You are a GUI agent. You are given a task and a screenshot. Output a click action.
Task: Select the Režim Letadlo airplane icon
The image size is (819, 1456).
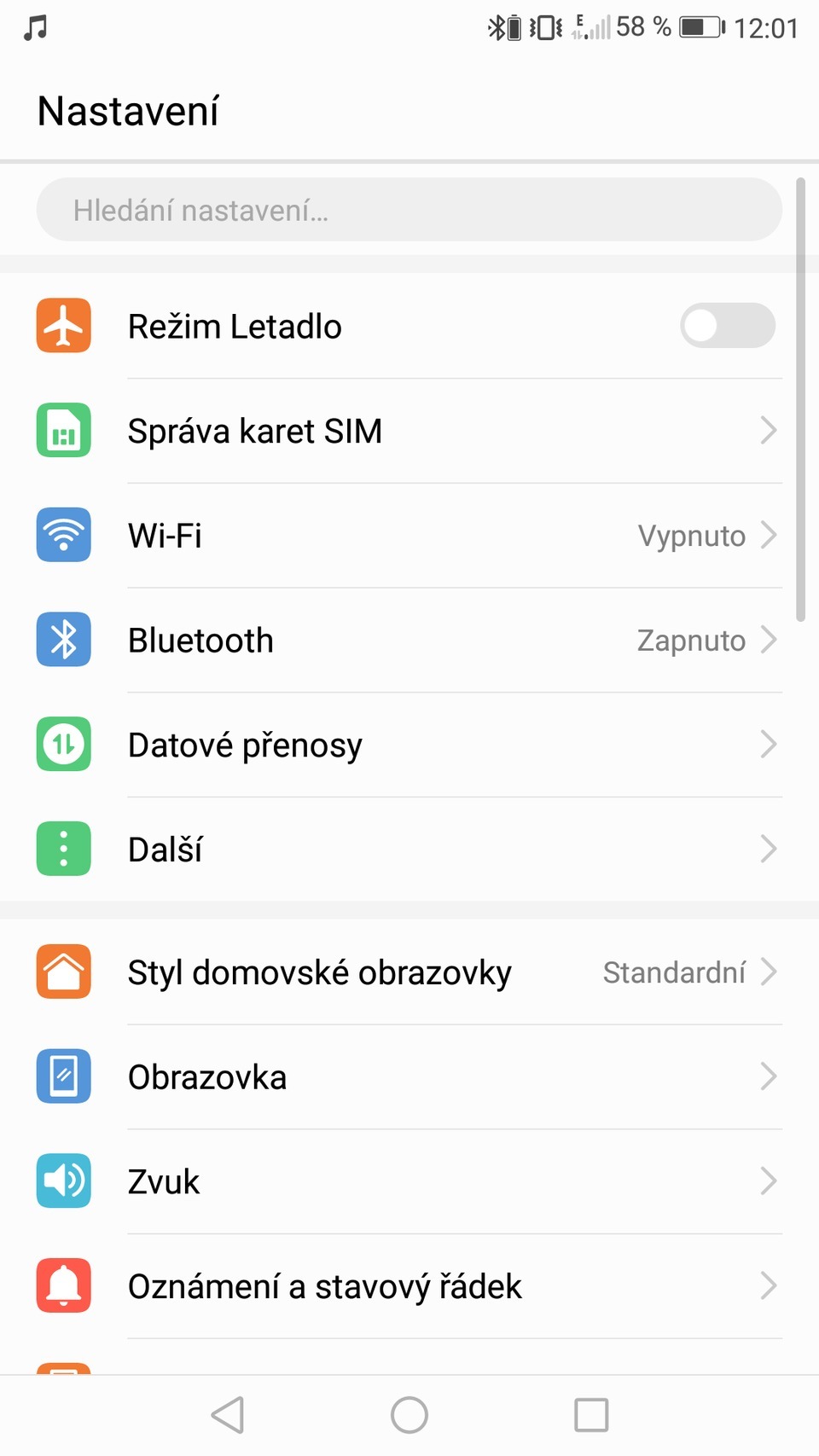pos(62,326)
